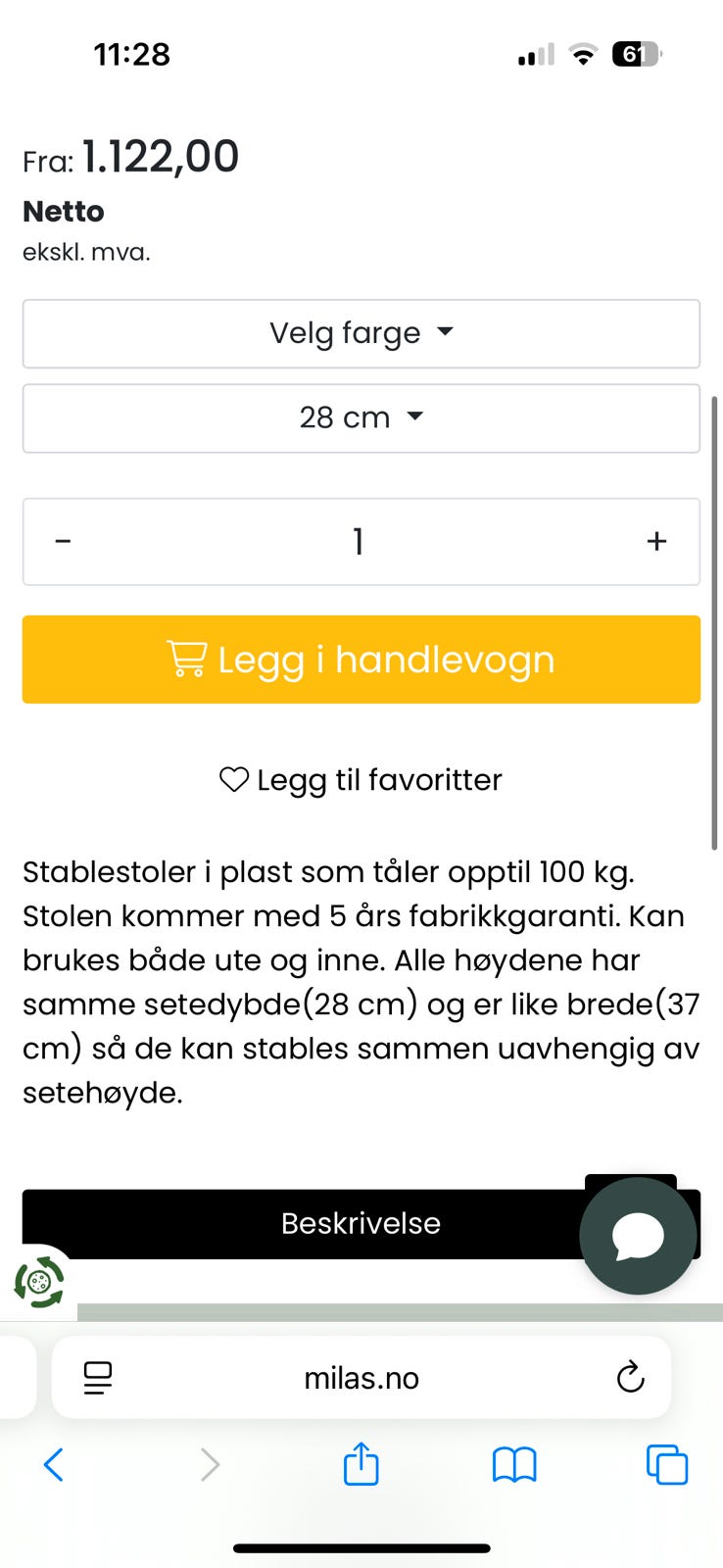Screen dimensions: 723x1568
Task: Open the chat bubble assistant icon
Action: pyautogui.click(x=638, y=1236)
